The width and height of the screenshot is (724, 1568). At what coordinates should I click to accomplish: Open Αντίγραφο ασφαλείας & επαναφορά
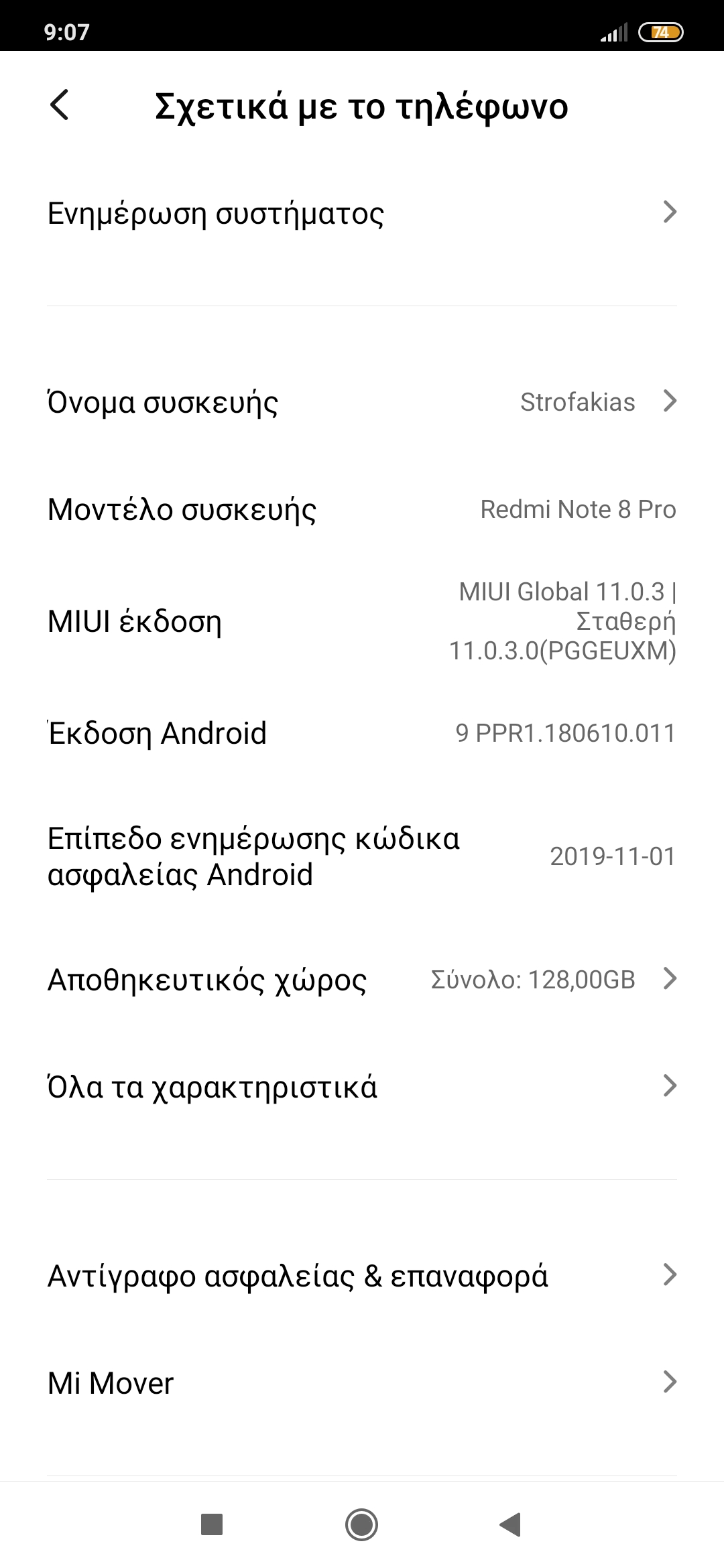click(x=362, y=1275)
